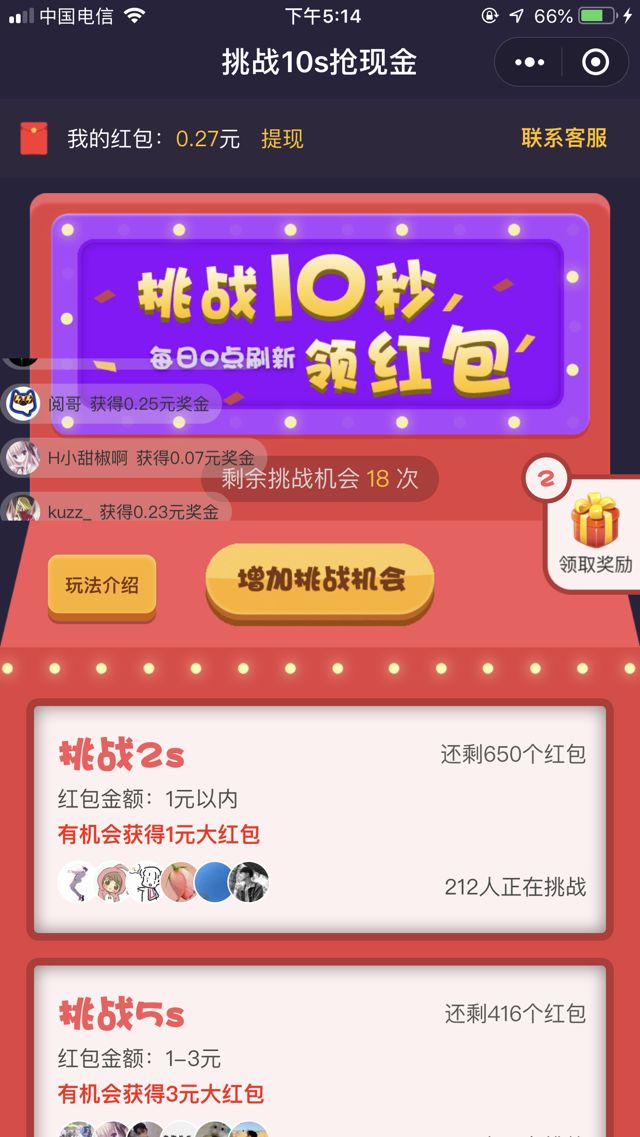This screenshot has width=640, height=1137.
Task: Tap 提现 to withdraw red packet balance
Action: pyautogui.click(x=282, y=139)
